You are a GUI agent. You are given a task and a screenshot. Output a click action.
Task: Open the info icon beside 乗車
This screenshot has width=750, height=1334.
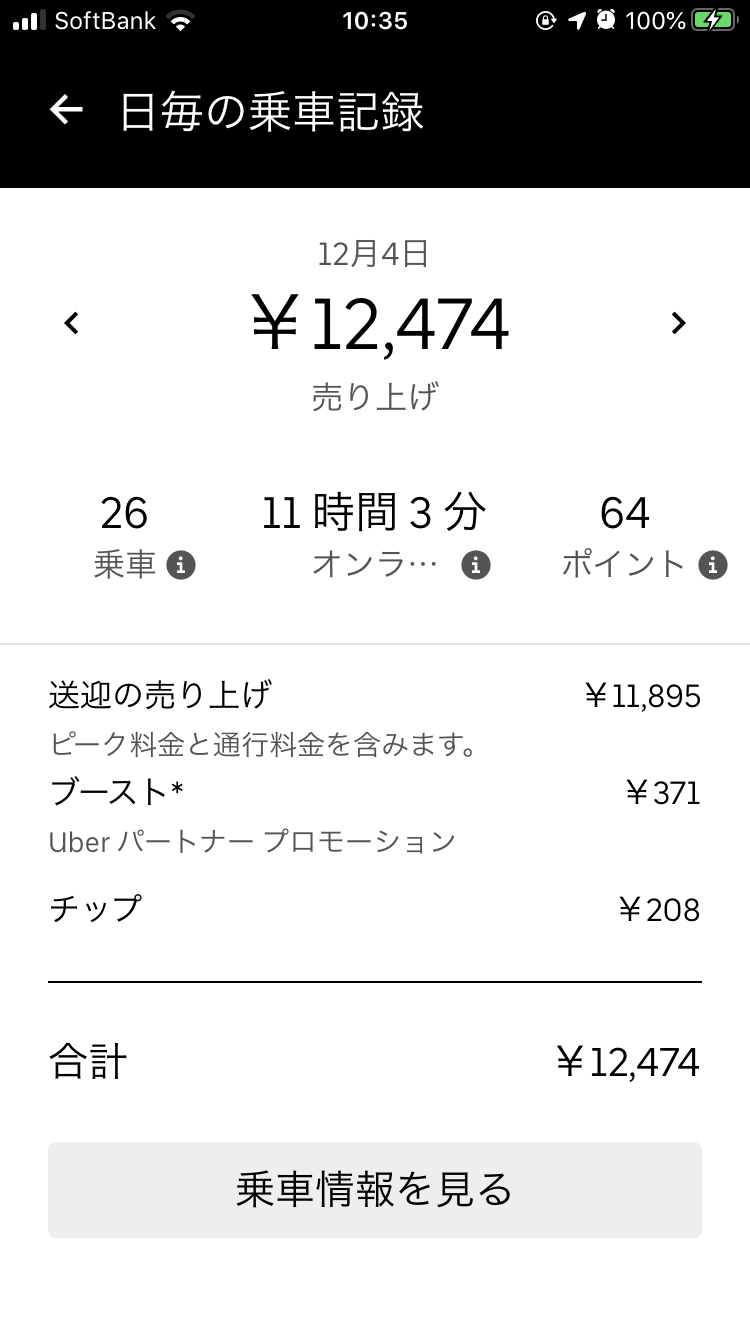(180, 565)
